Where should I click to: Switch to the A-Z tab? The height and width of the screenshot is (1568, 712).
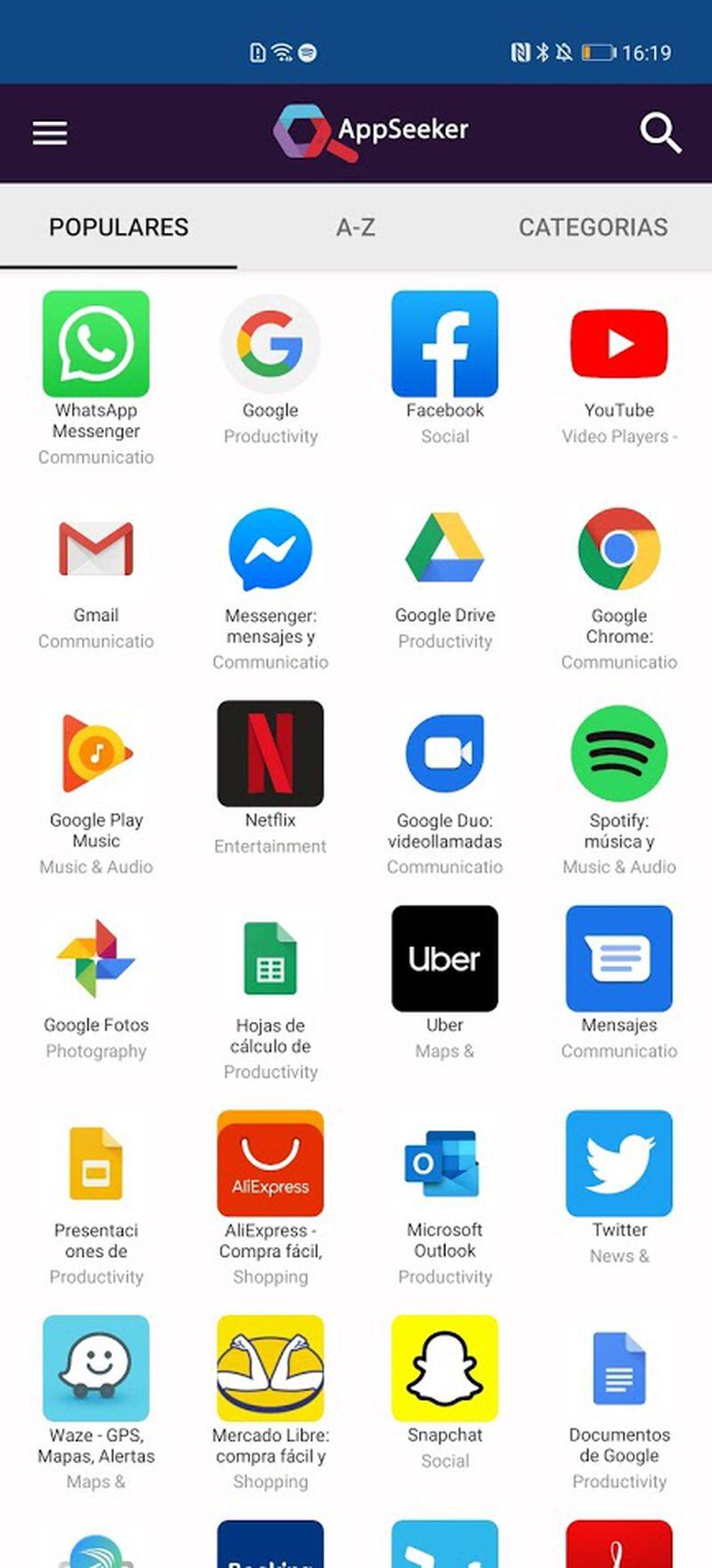(355, 228)
